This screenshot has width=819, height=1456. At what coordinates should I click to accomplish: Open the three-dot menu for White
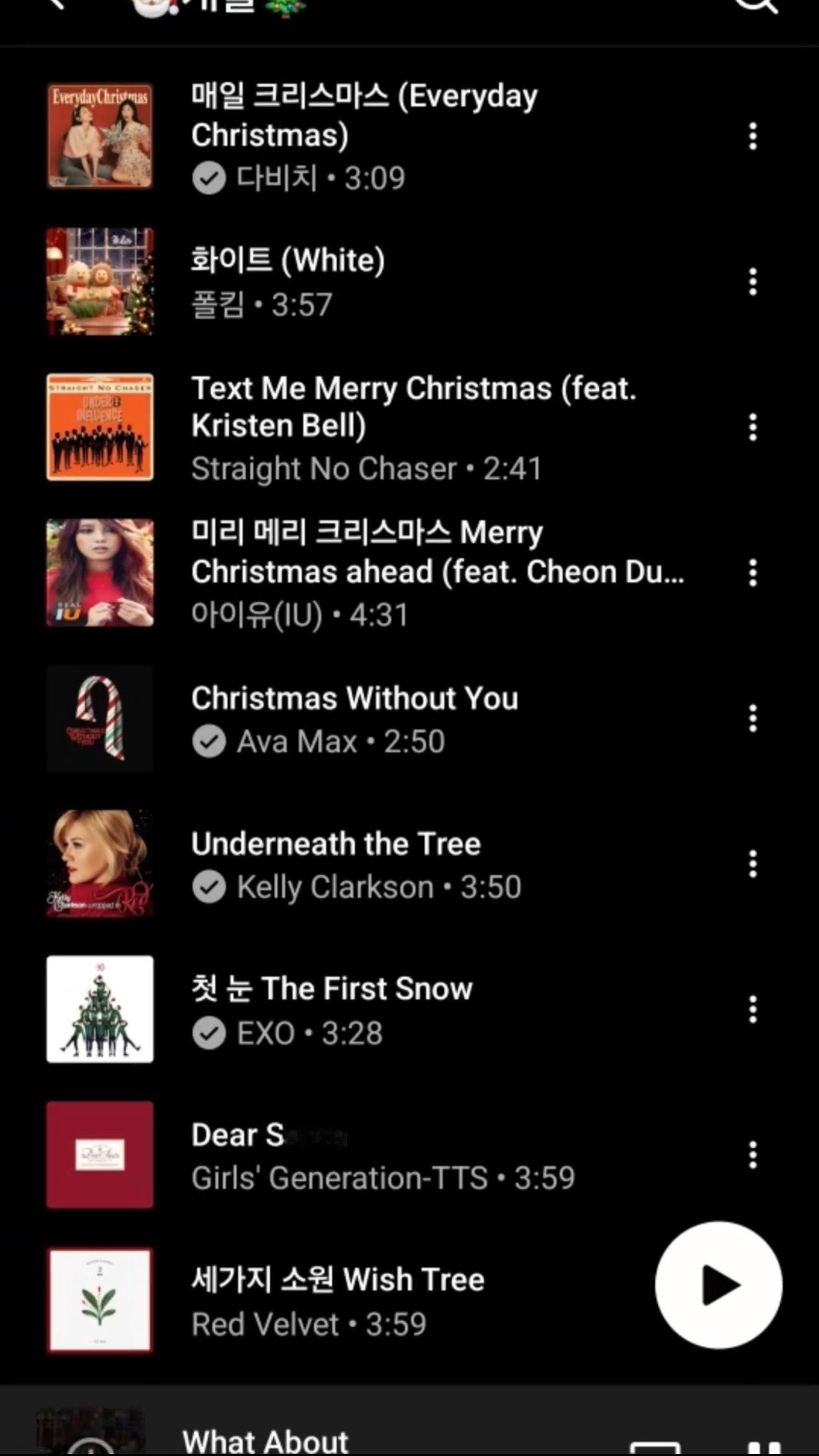(752, 280)
